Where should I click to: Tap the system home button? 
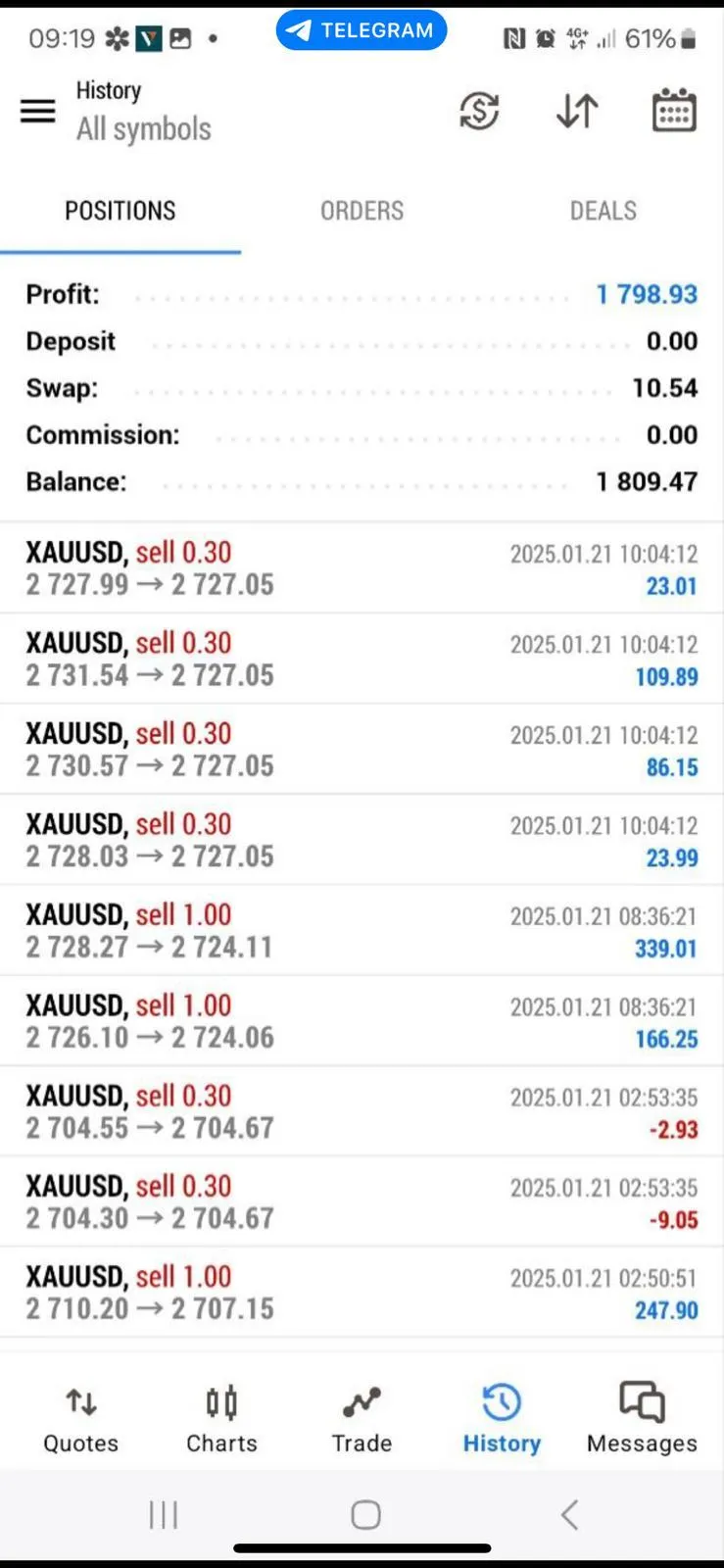coord(365,1514)
